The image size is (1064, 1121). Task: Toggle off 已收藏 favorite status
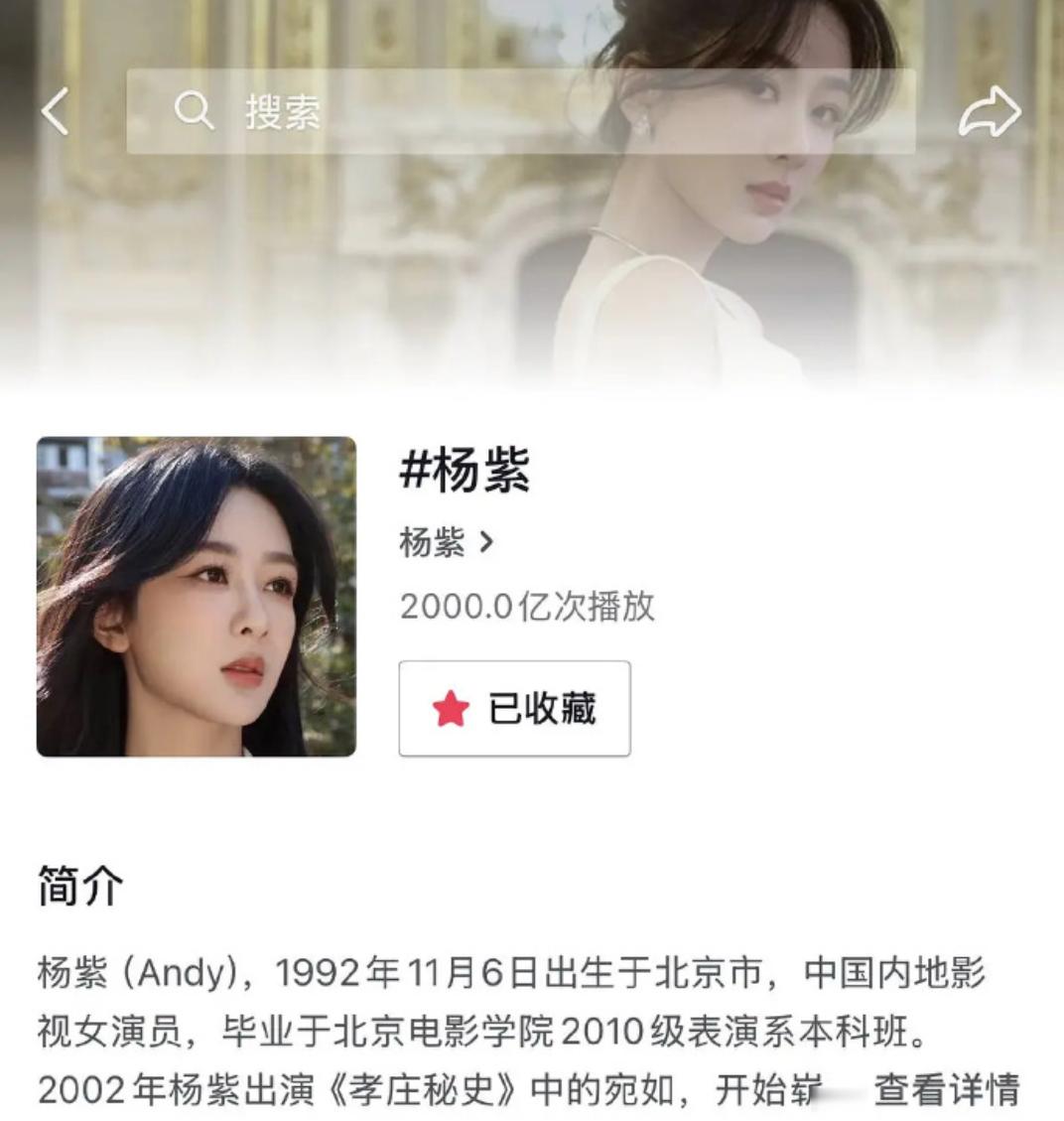(513, 707)
